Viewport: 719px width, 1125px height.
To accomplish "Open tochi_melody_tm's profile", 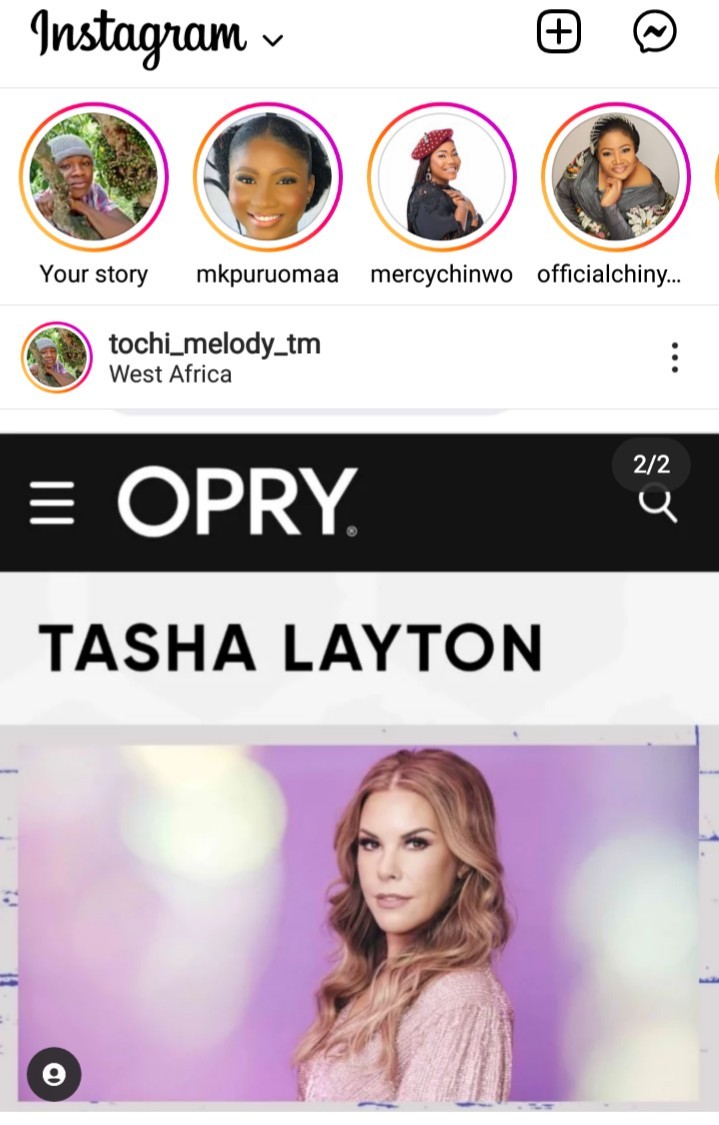I will (214, 345).
